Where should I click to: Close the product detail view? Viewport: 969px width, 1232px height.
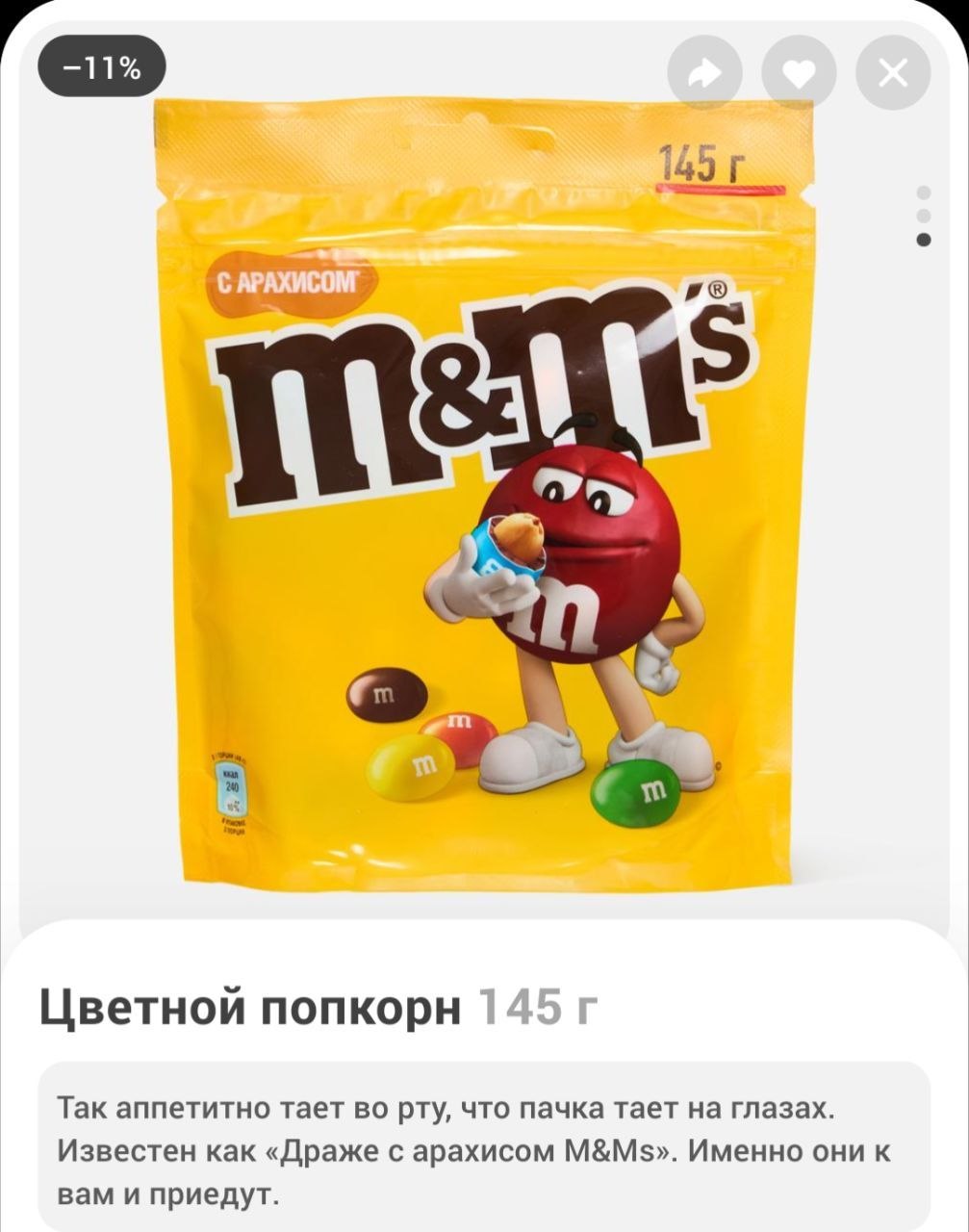pos(893,73)
